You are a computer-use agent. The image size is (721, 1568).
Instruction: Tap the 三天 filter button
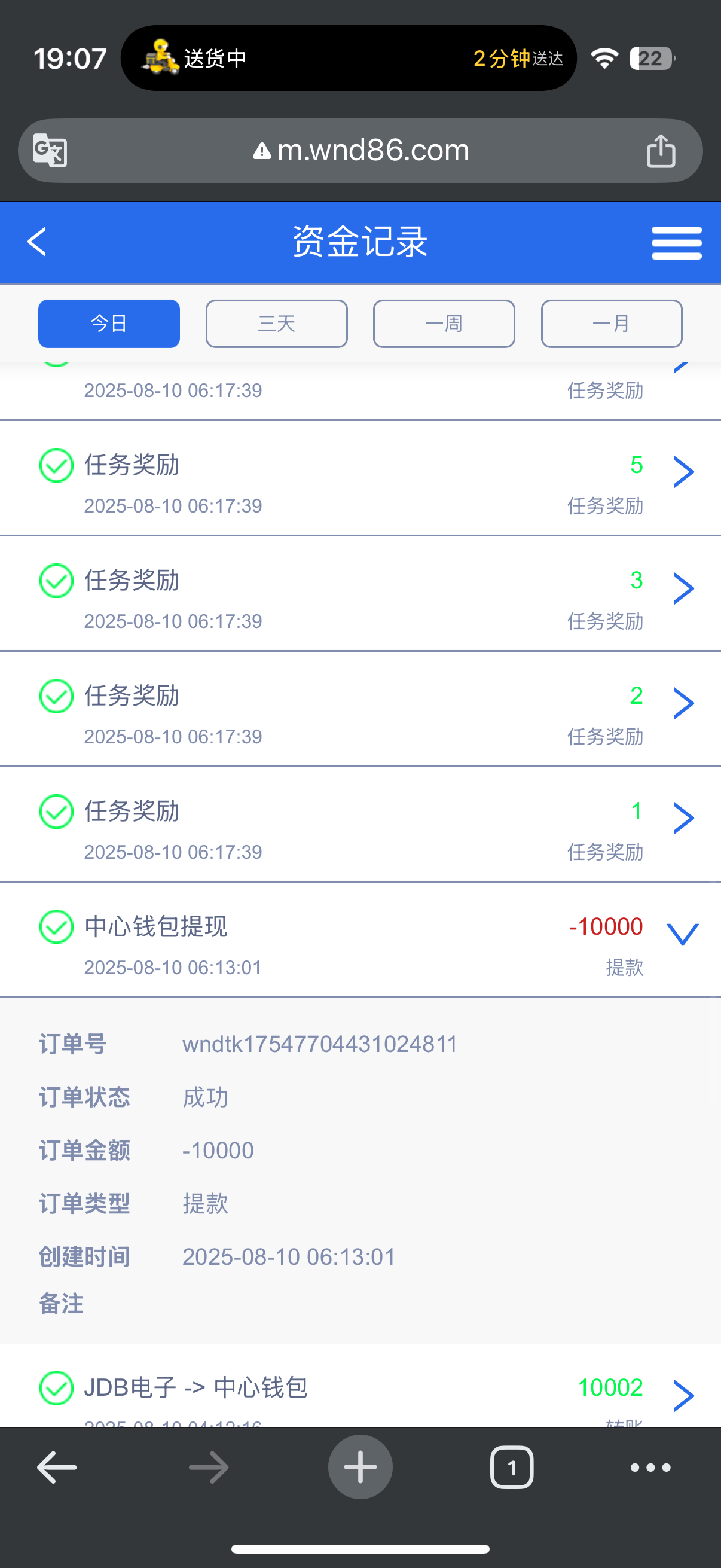pyautogui.click(x=276, y=324)
